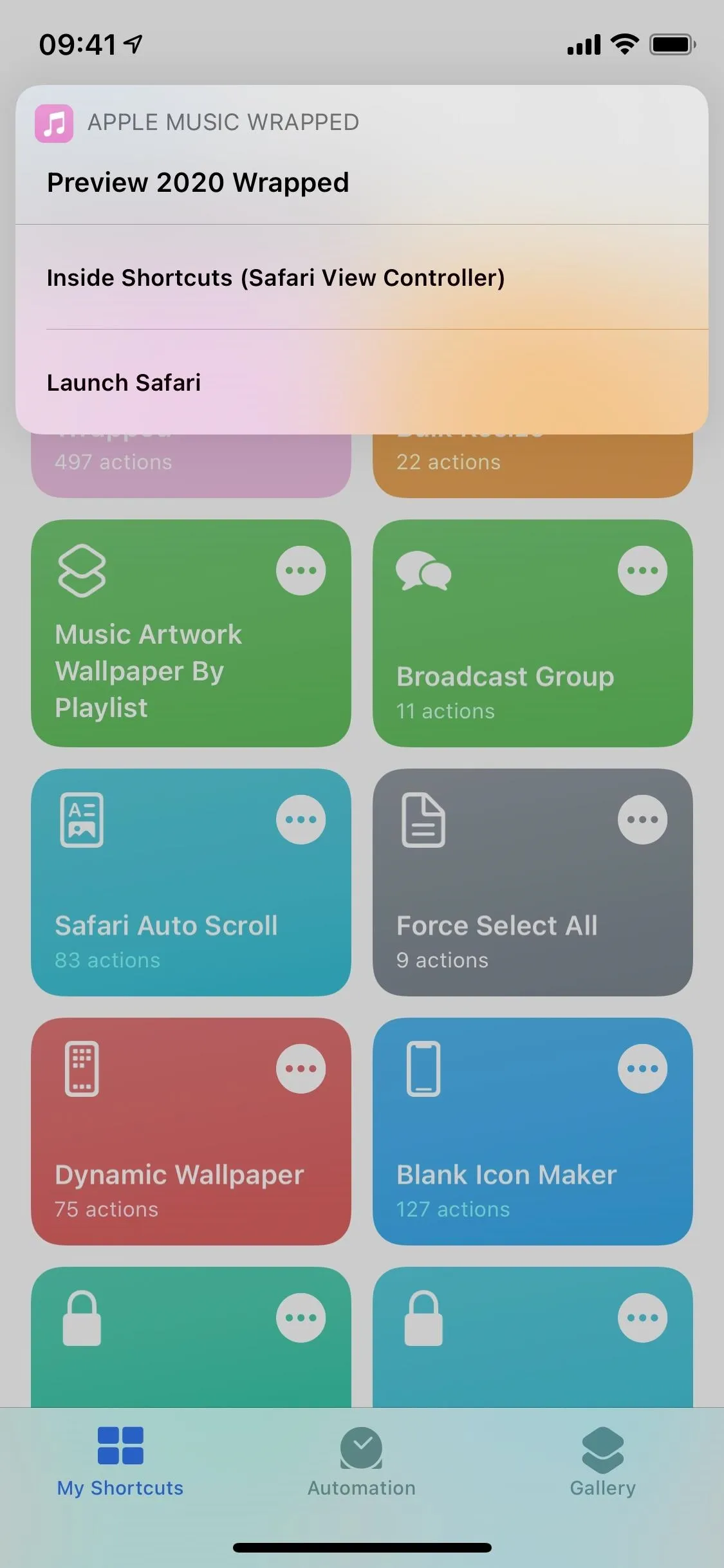The width and height of the screenshot is (724, 1568).
Task: Open Force Select All's three-dot editor button
Action: click(x=642, y=819)
